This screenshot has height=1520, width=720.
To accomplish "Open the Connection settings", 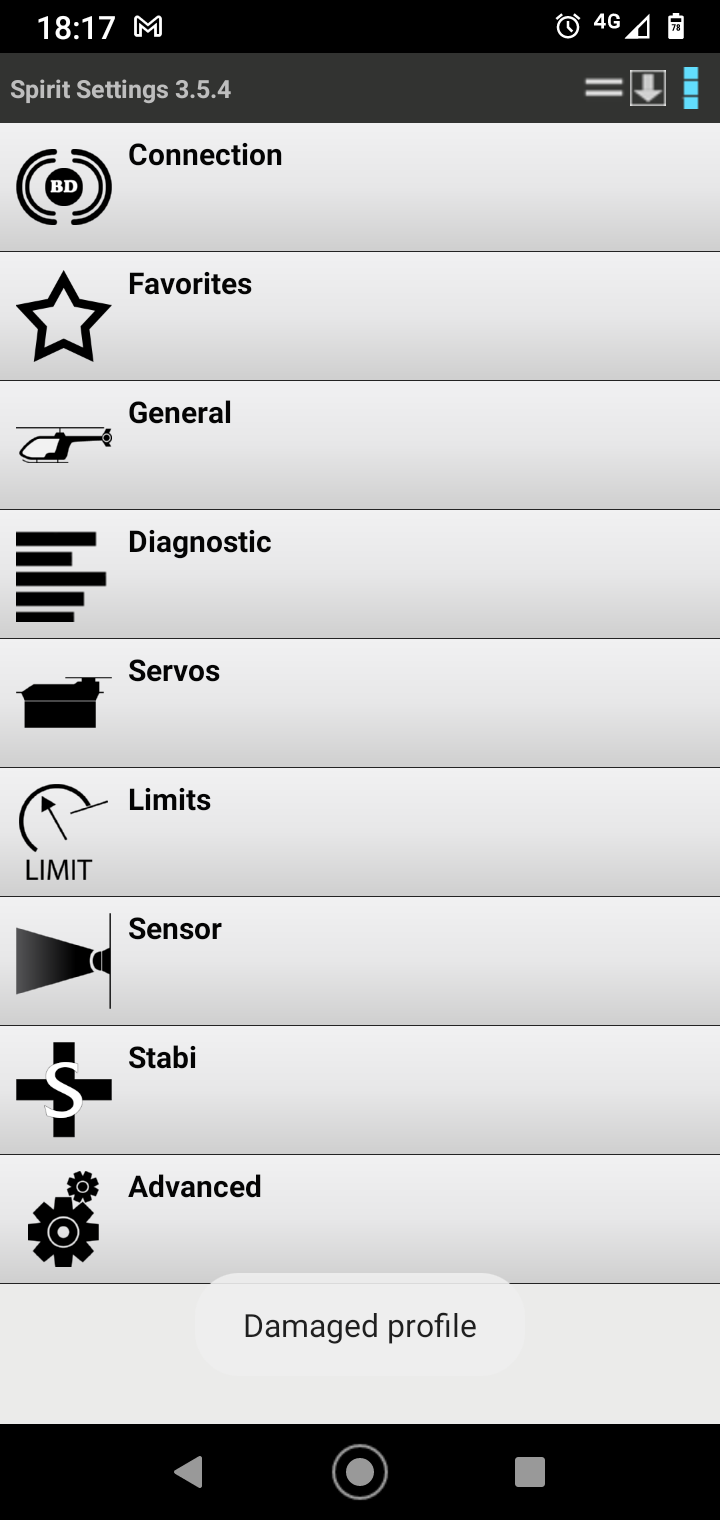I will 360,187.
